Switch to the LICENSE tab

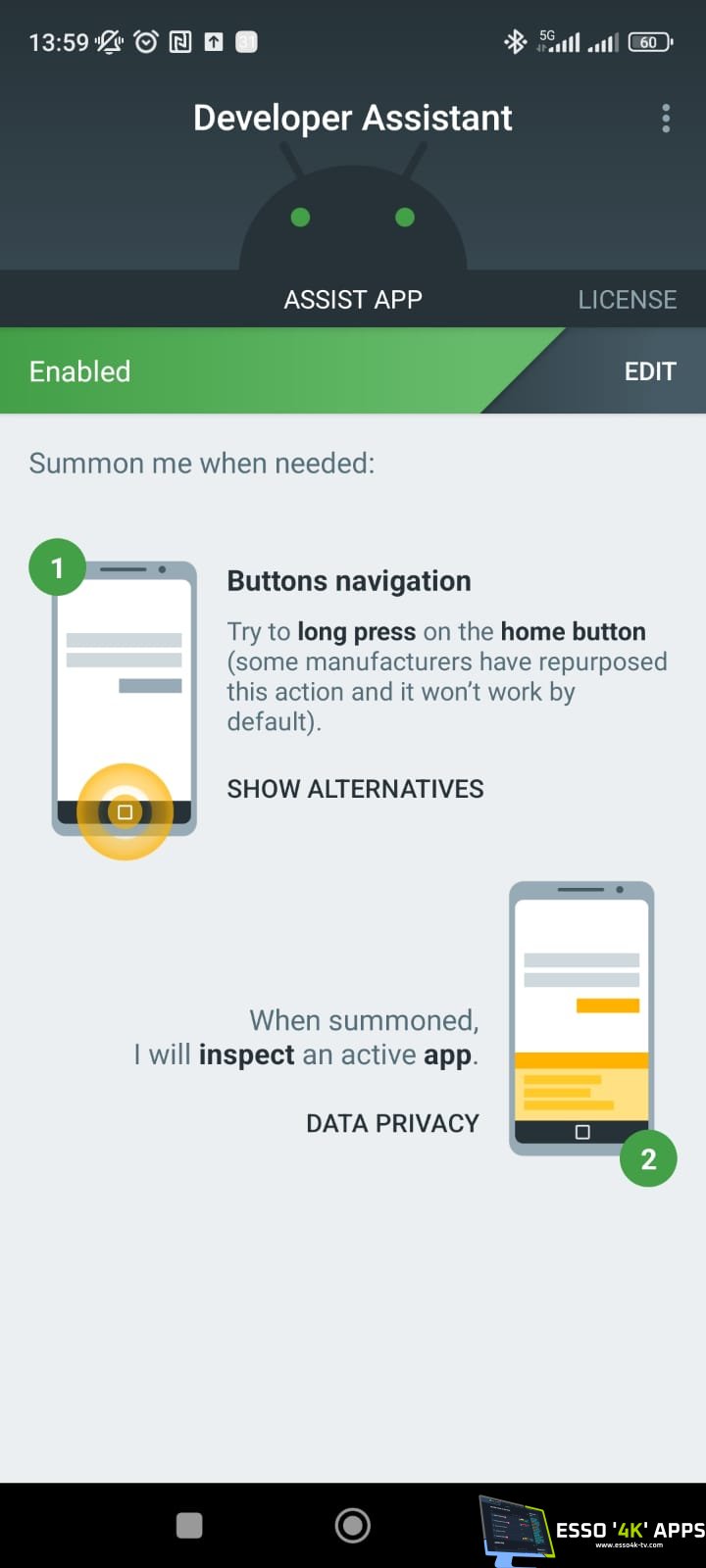click(627, 299)
